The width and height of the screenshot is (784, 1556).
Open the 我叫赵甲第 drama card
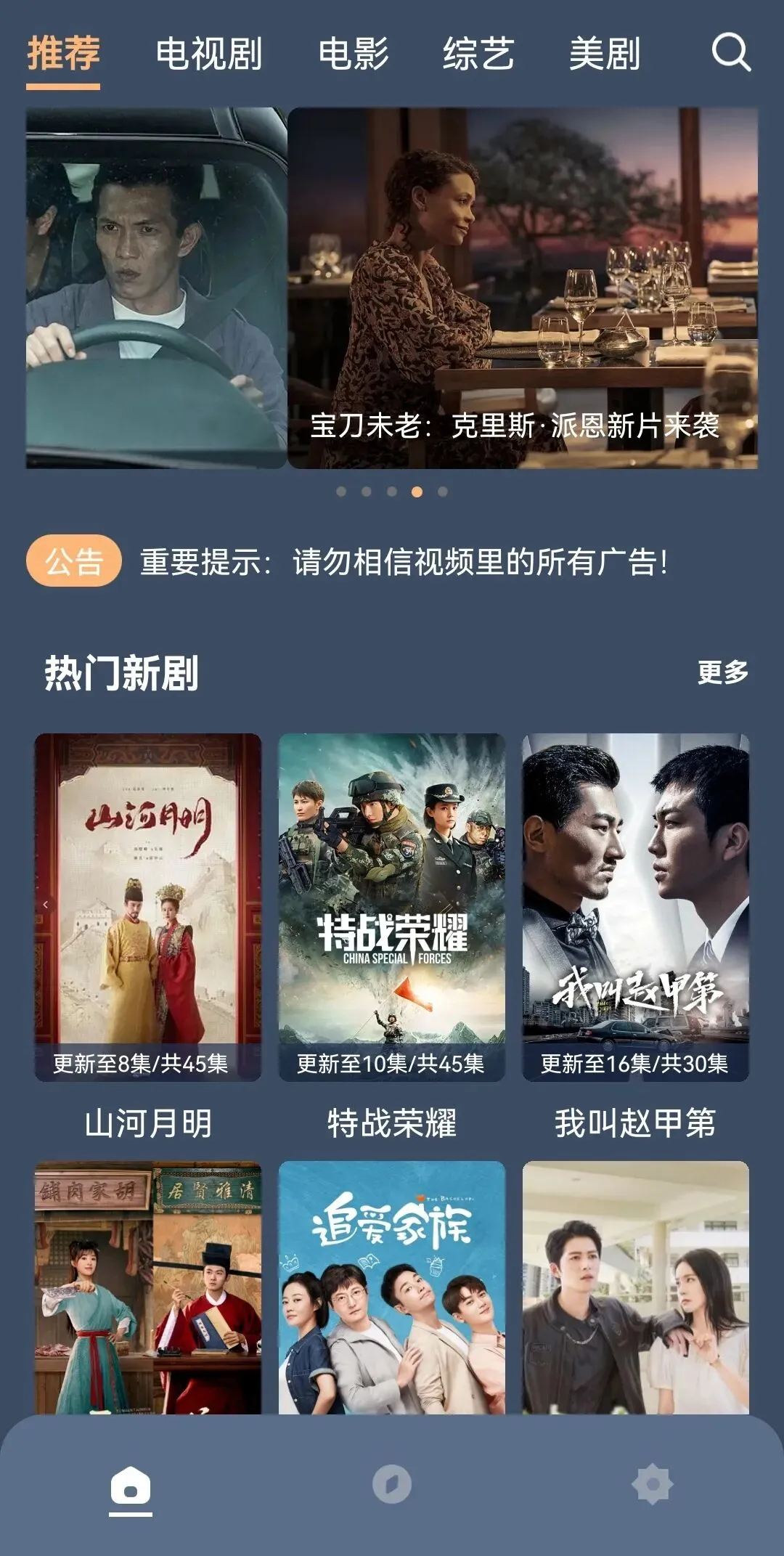[x=636, y=908]
